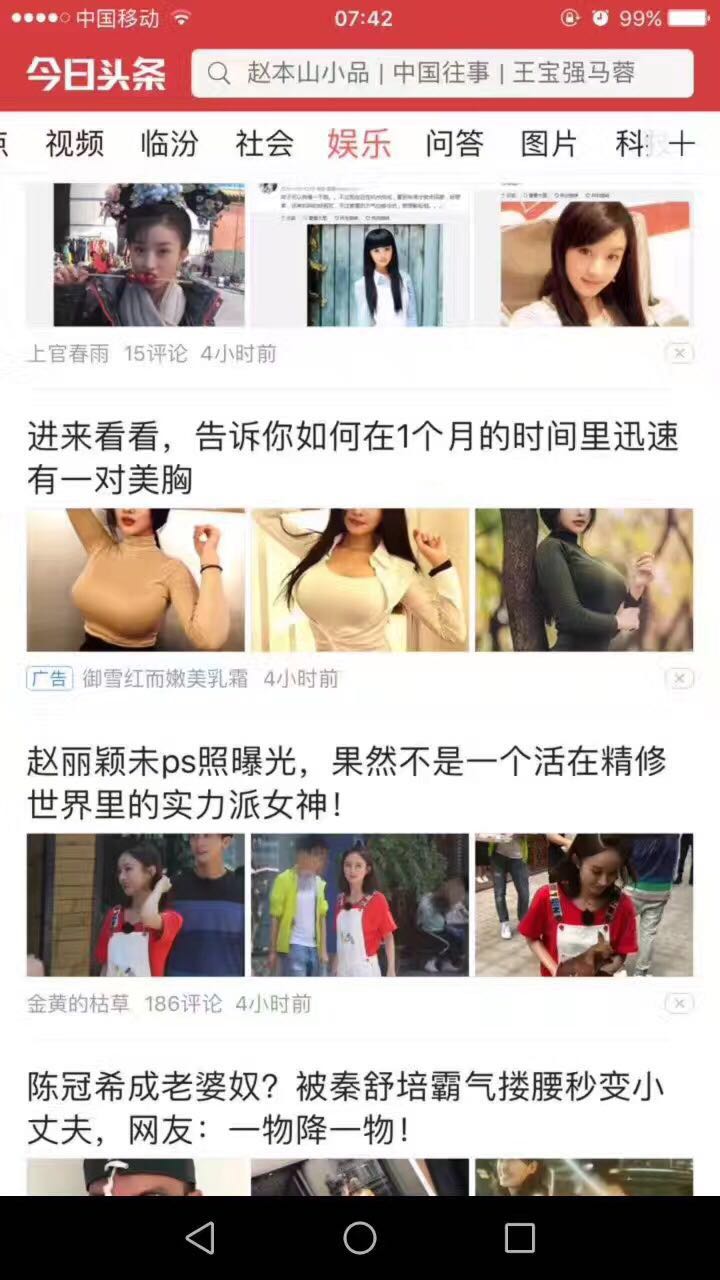720x1280 pixels.
Task: Tap the system back button
Action: tap(200, 1238)
